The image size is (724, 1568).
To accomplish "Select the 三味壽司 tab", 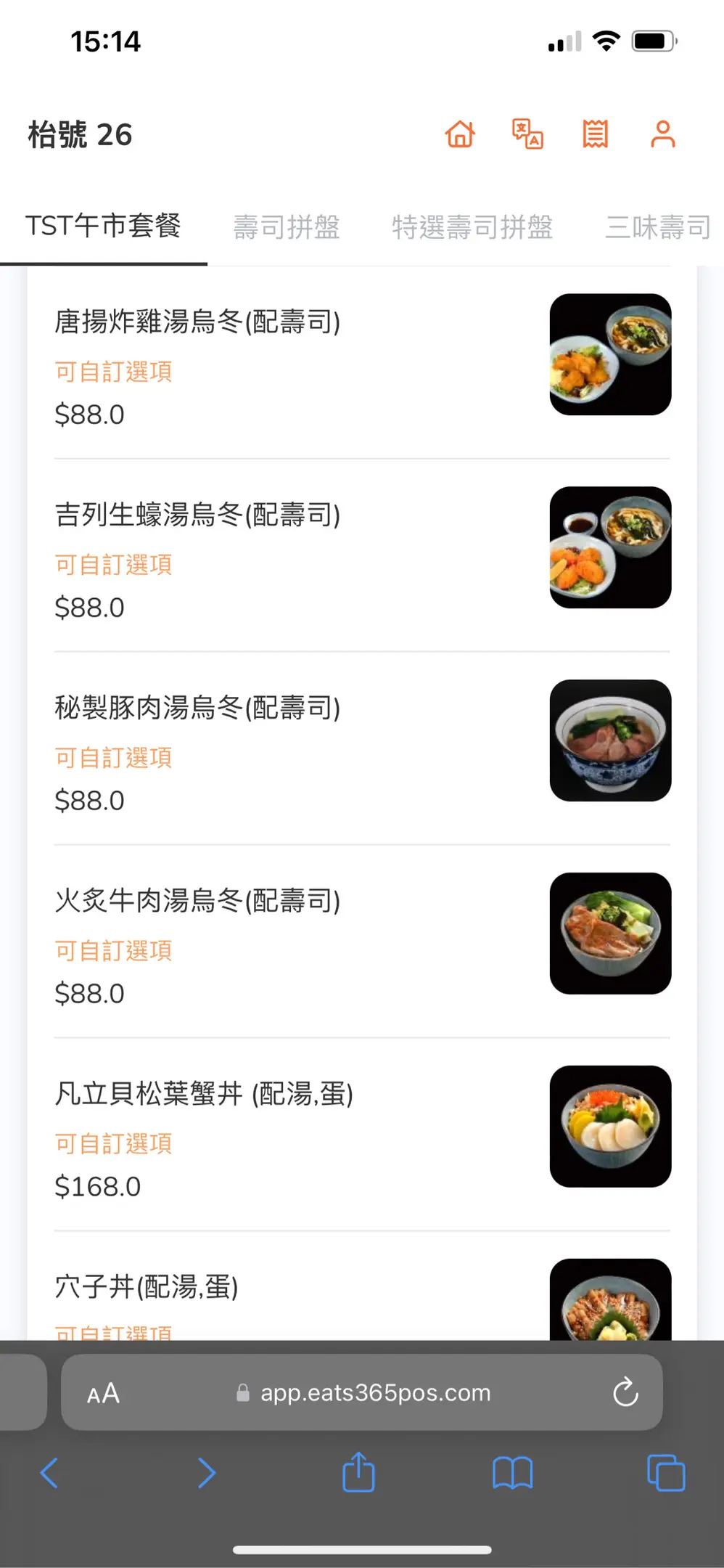I will [x=657, y=227].
